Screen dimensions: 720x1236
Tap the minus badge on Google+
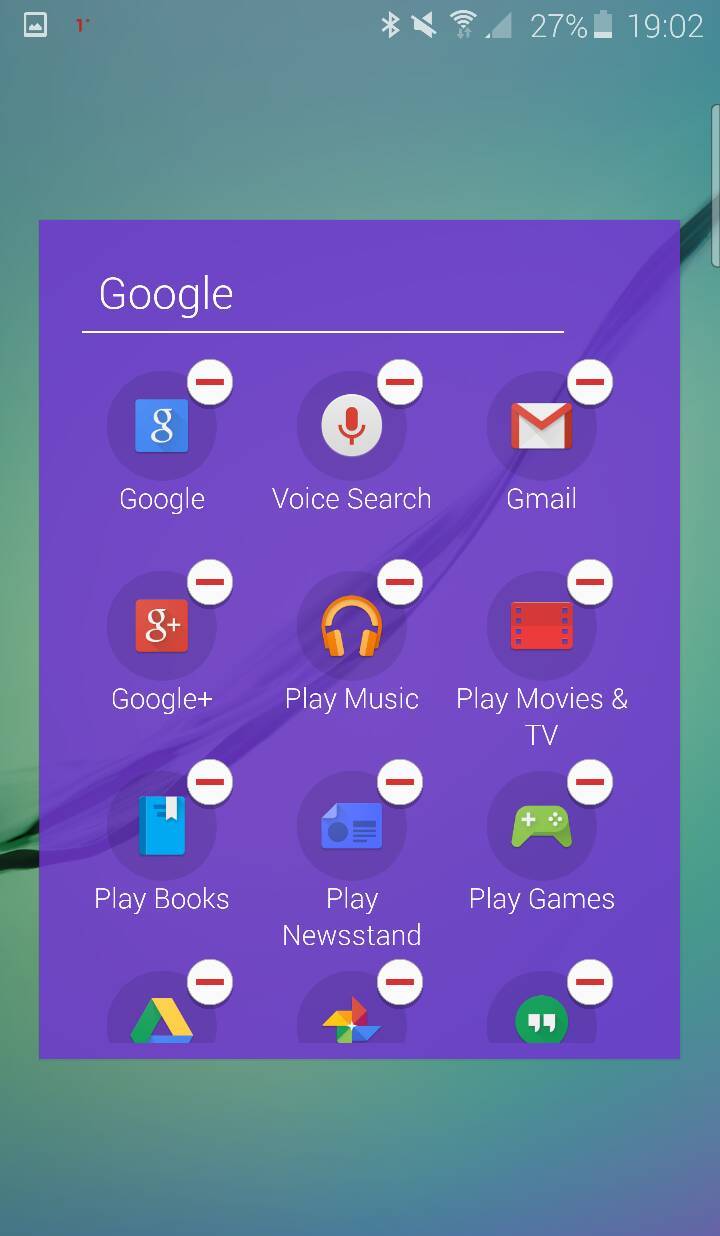pyautogui.click(x=210, y=582)
